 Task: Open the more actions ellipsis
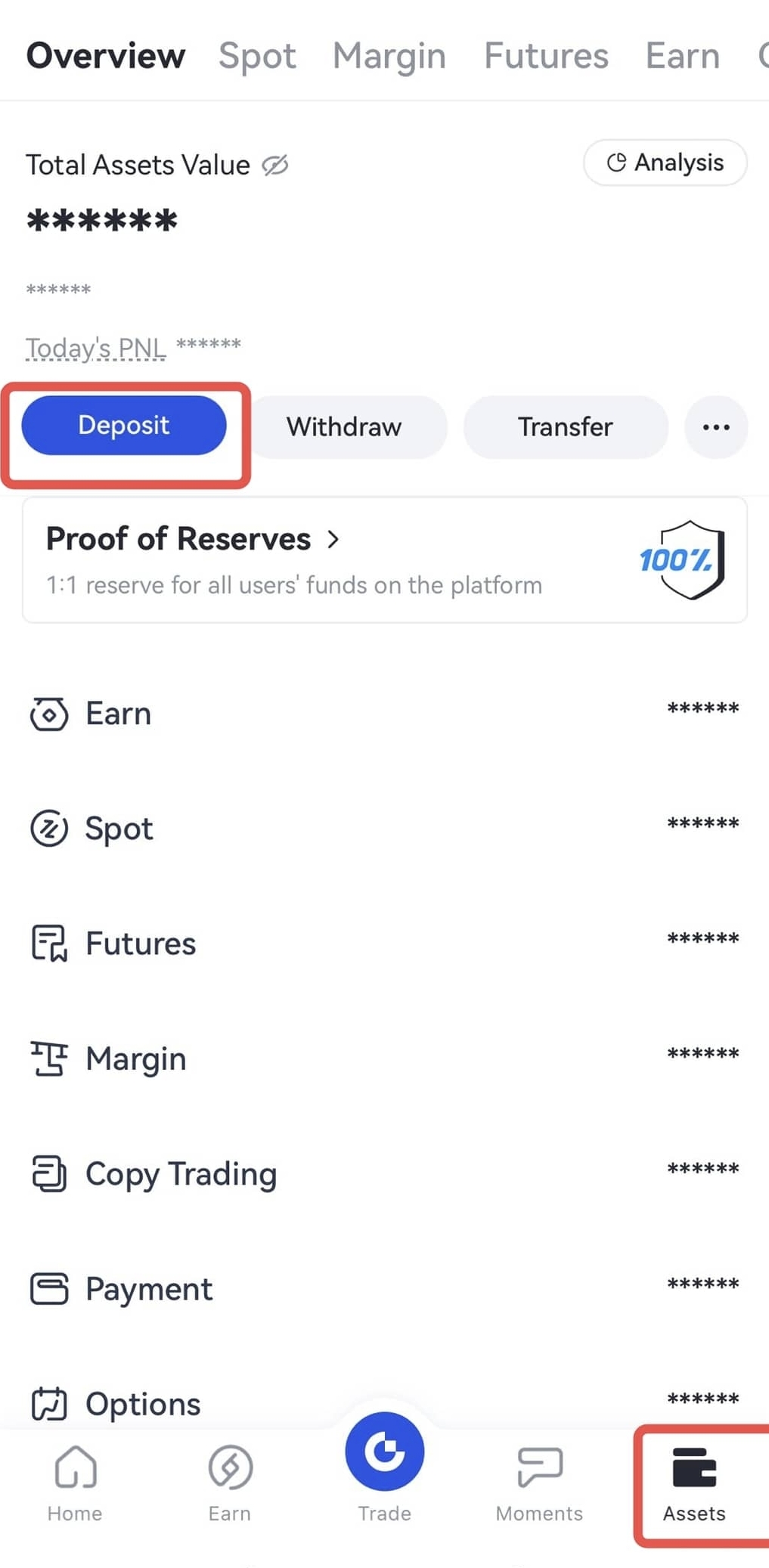[x=715, y=427]
